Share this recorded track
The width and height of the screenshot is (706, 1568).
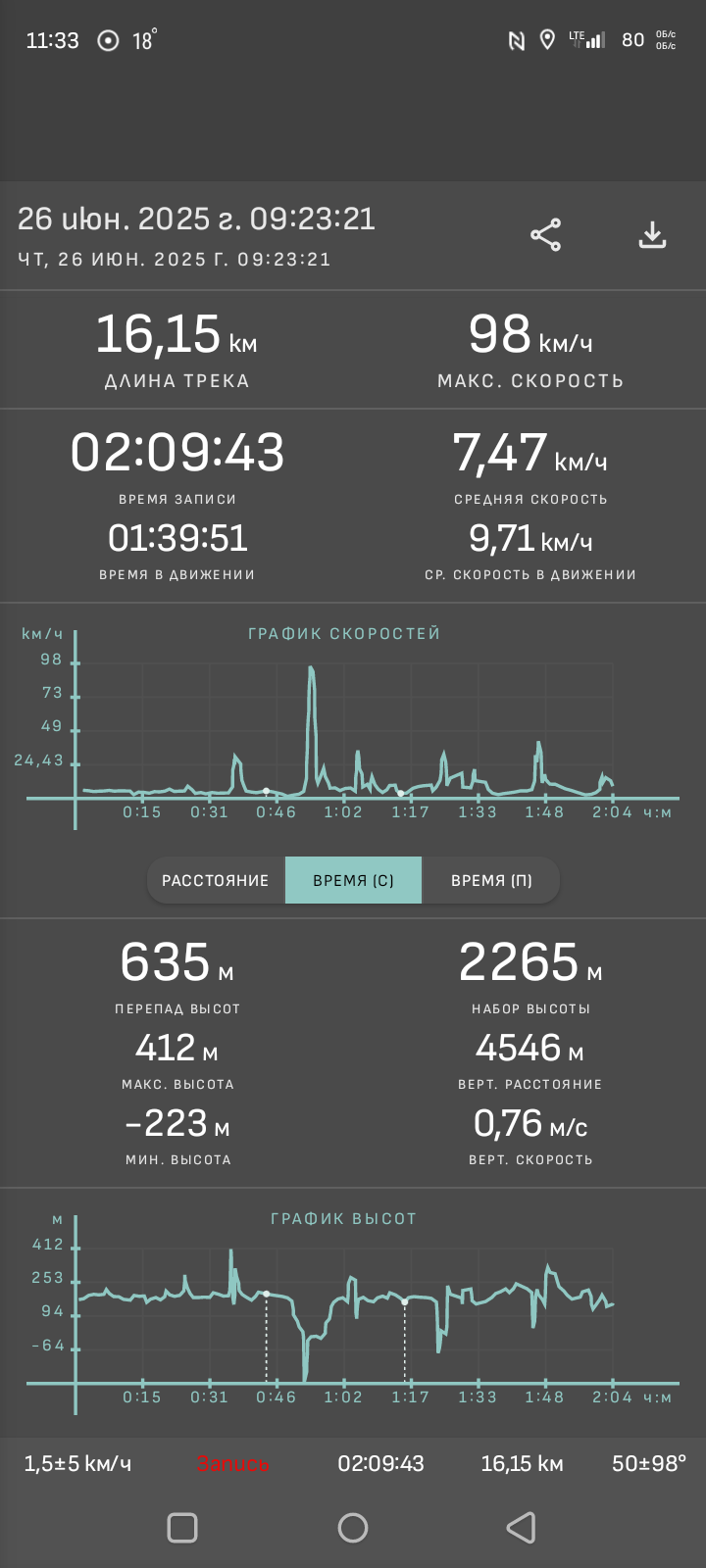point(545,235)
